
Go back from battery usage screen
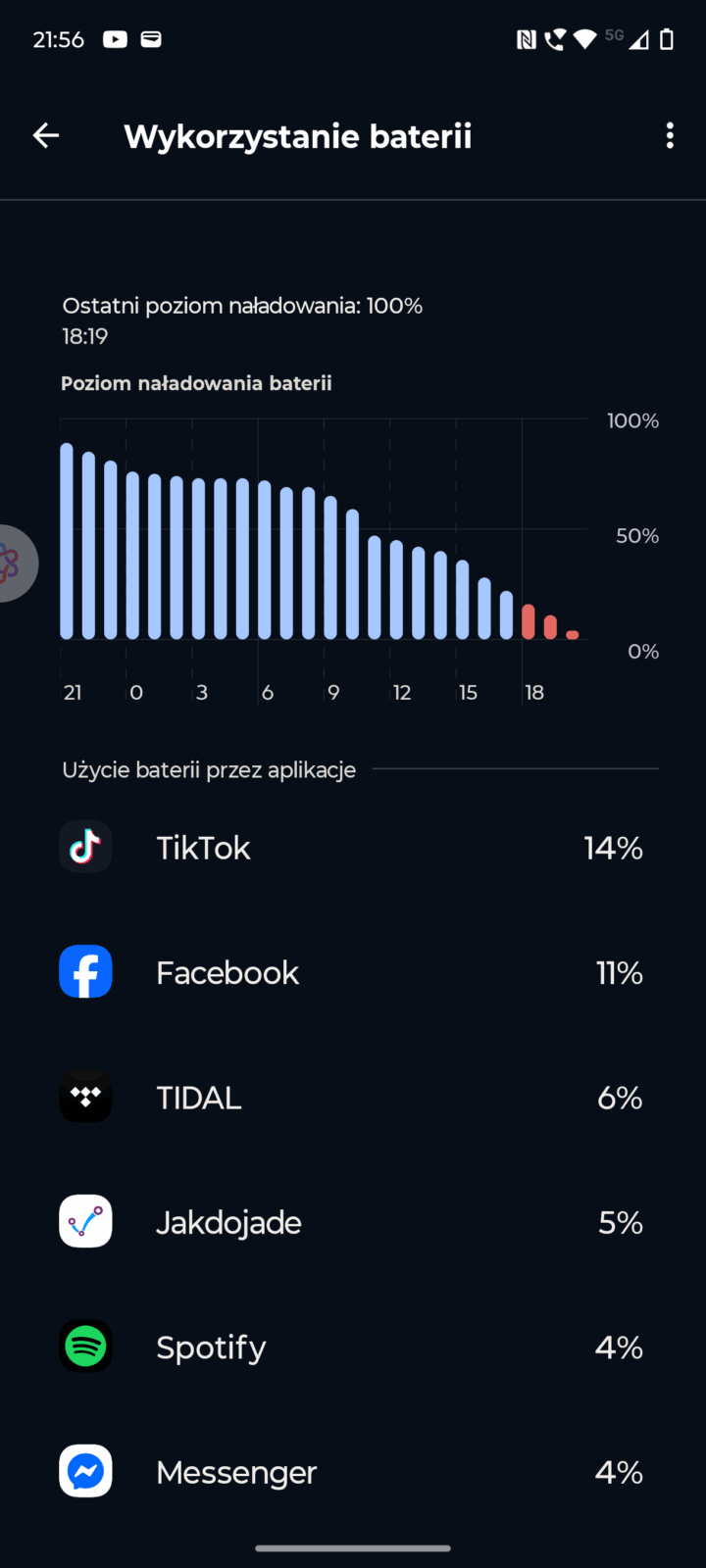[x=46, y=136]
